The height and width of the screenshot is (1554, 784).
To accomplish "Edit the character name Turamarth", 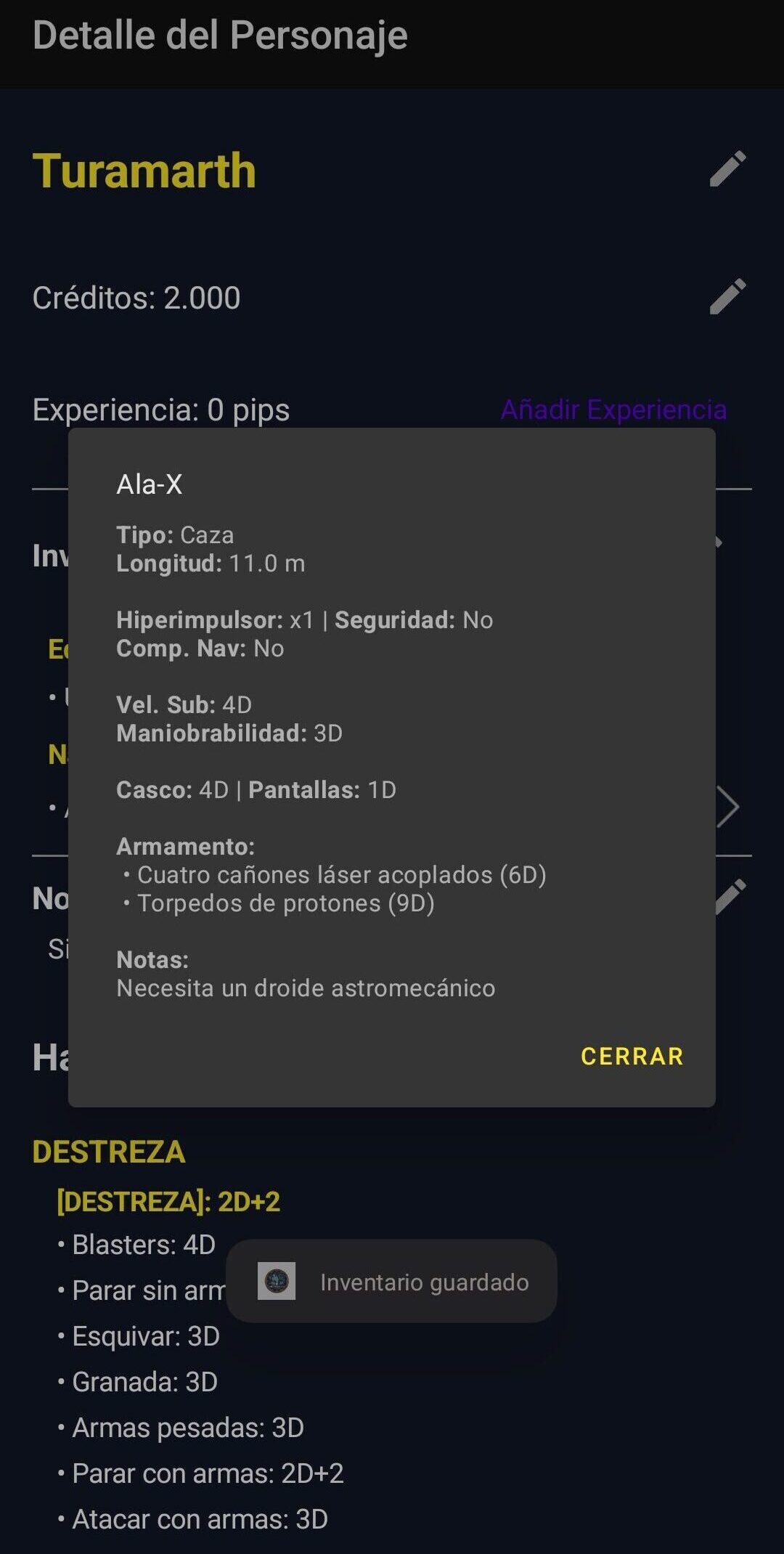I will coord(727,169).
